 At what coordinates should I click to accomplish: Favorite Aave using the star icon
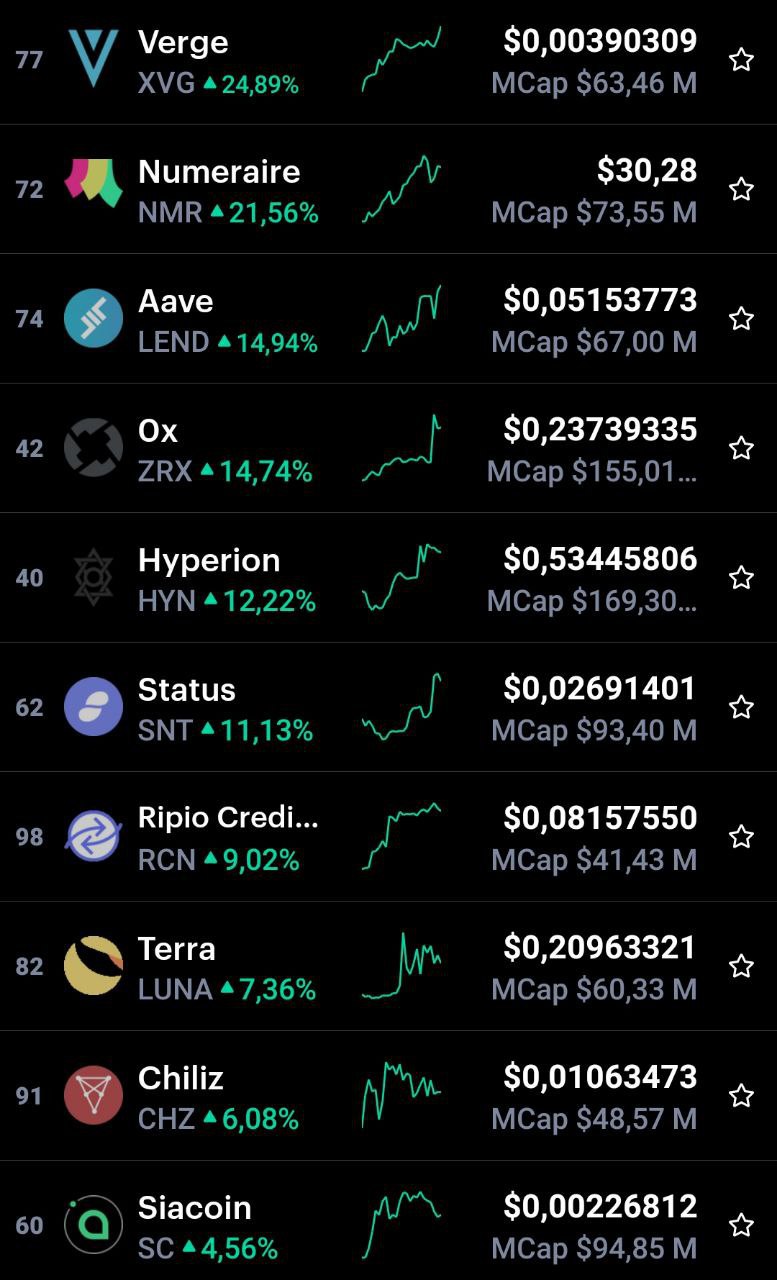[741, 319]
